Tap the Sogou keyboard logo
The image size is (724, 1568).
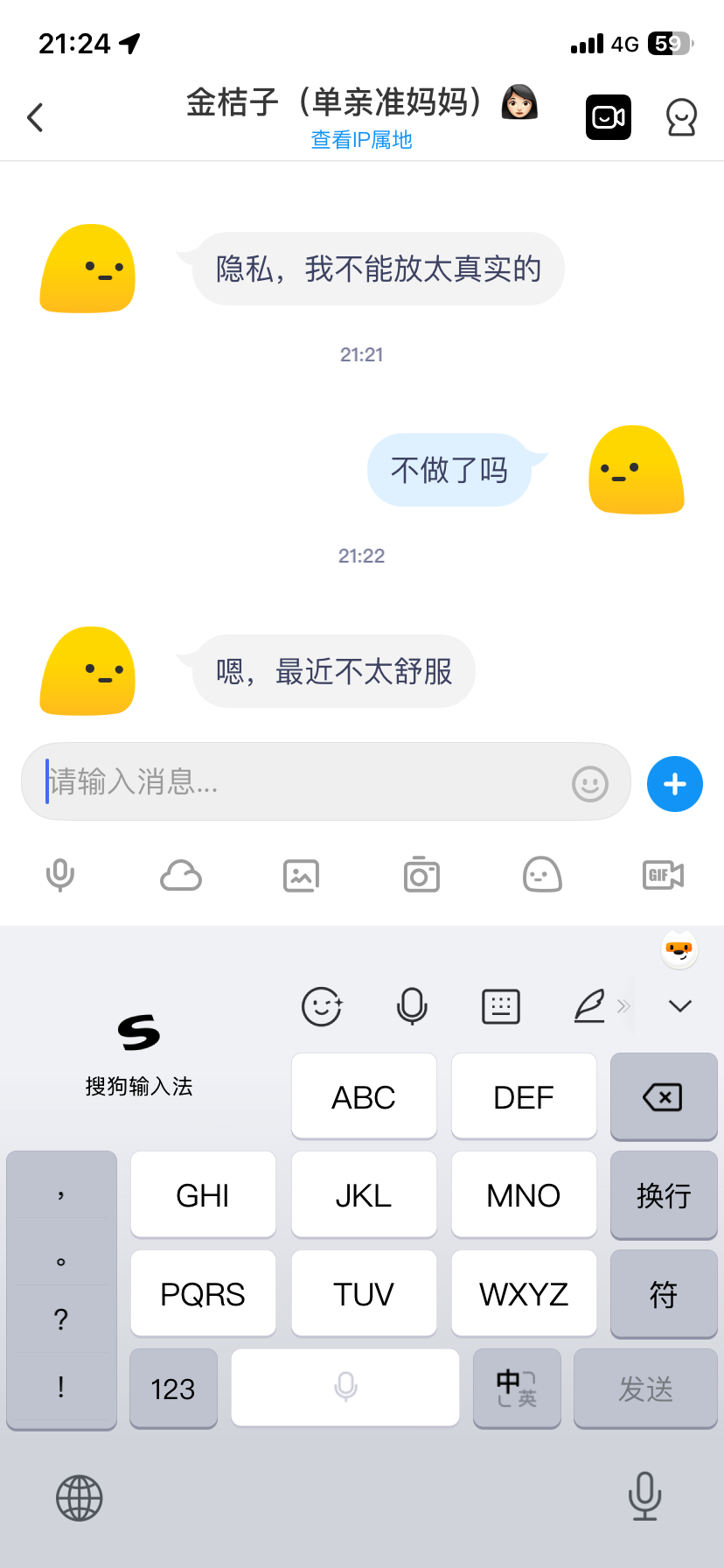(139, 1032)
